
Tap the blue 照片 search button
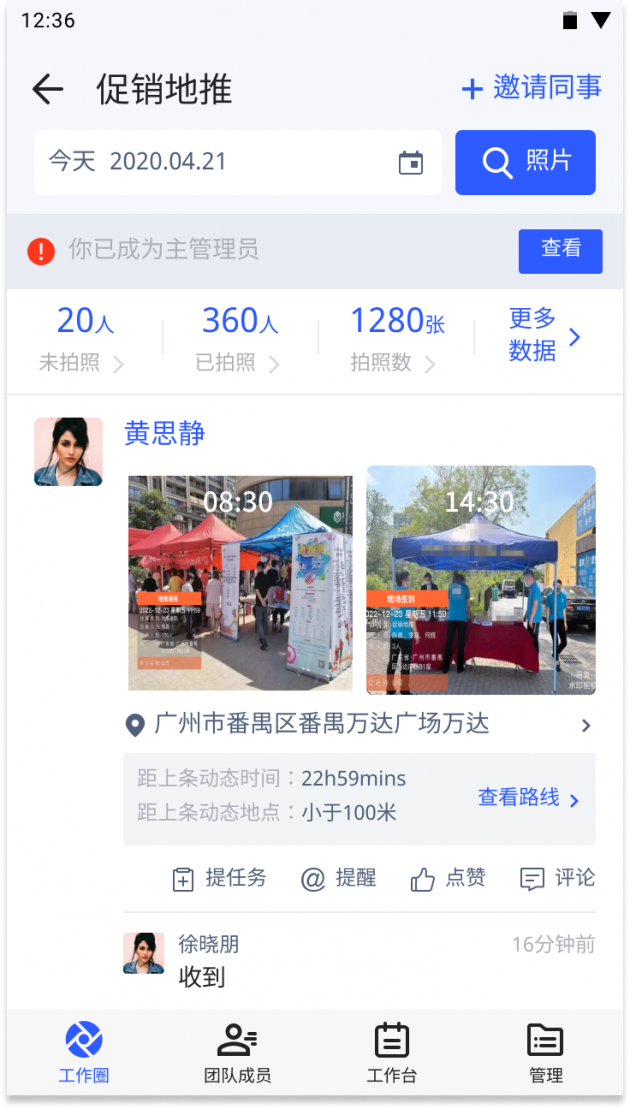(525, 162)
